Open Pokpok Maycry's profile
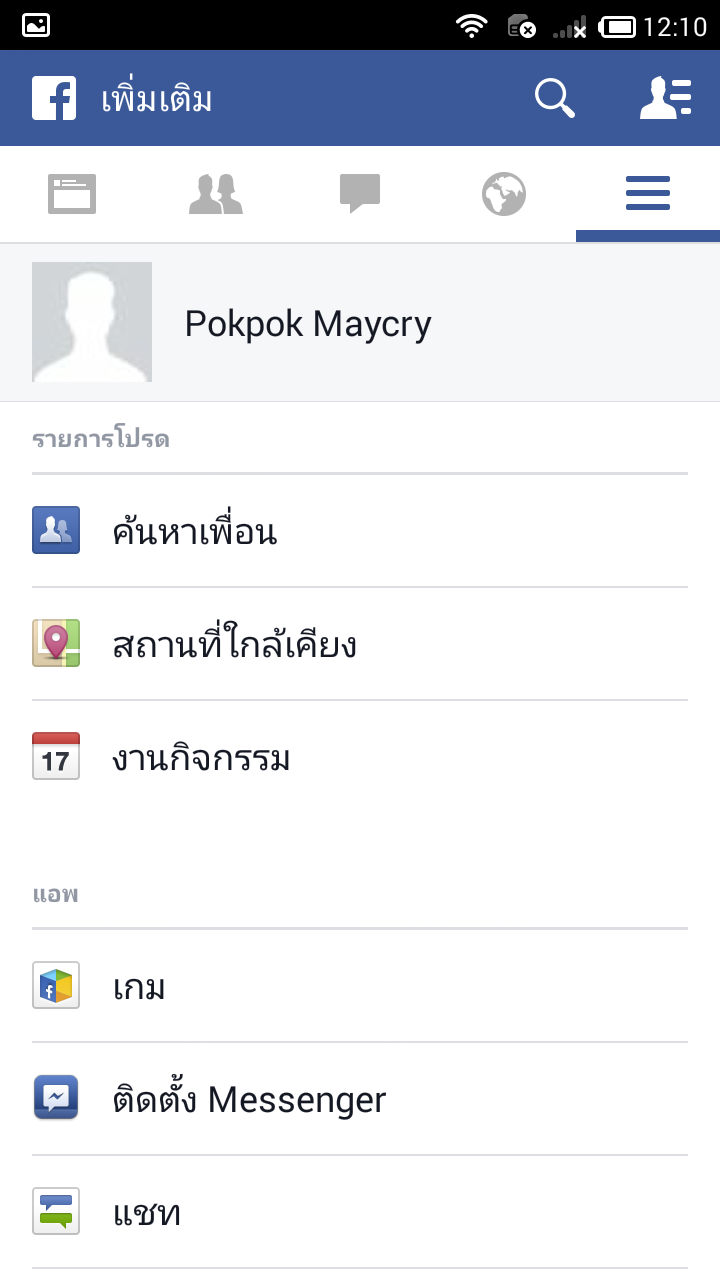Image resolution: width=720 pixels, height=1280 pixels. click(308, 323)
